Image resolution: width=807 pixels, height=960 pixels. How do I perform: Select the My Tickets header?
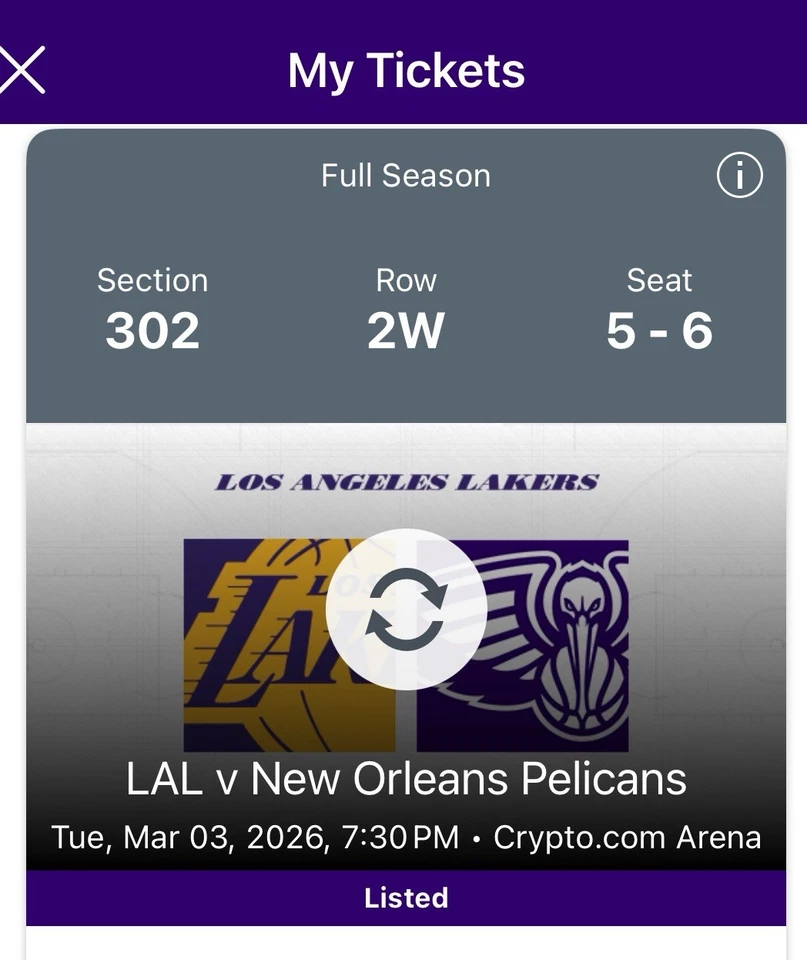coord(404,70)
